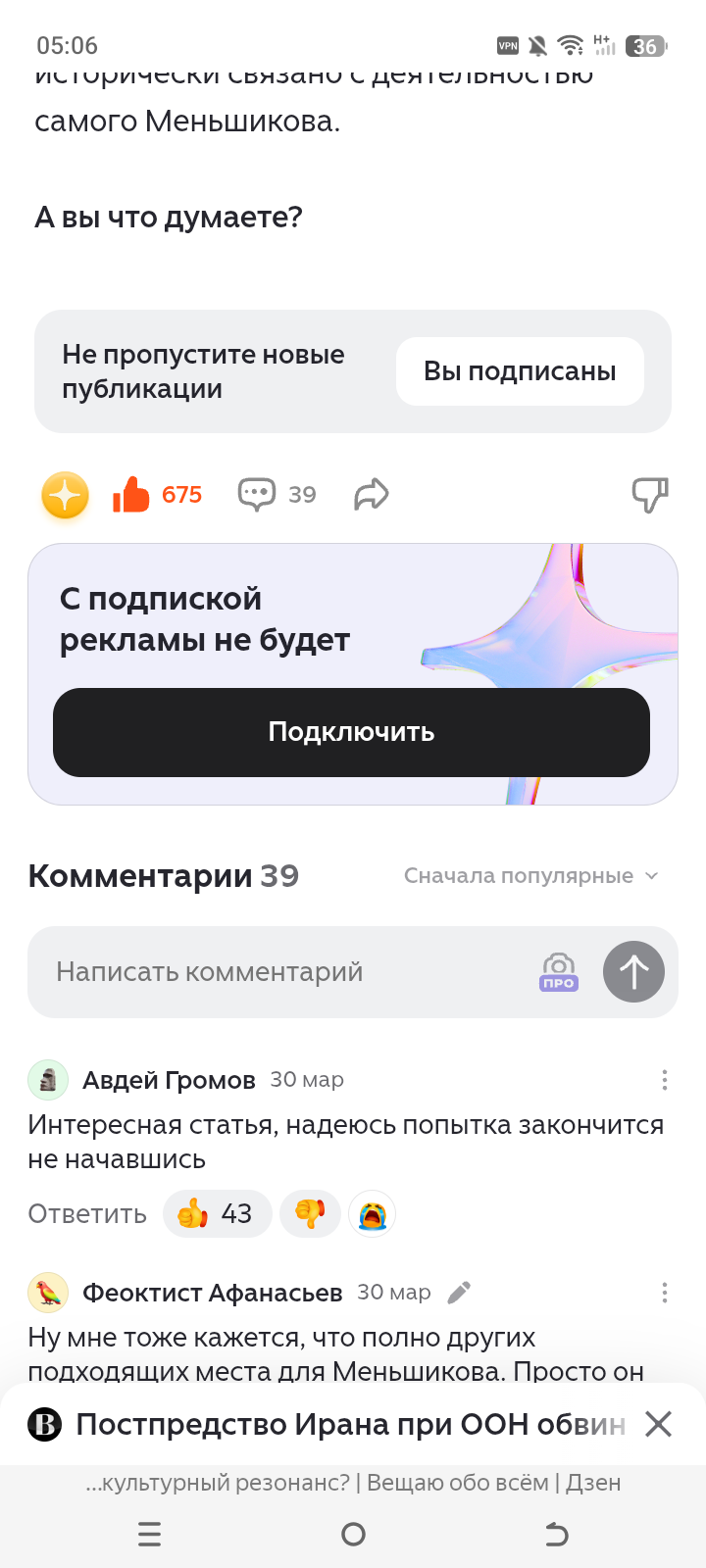This screenshot has width=706, height=1568.
Task: Send the comment with the arrow button
Action: coord(633,972)
